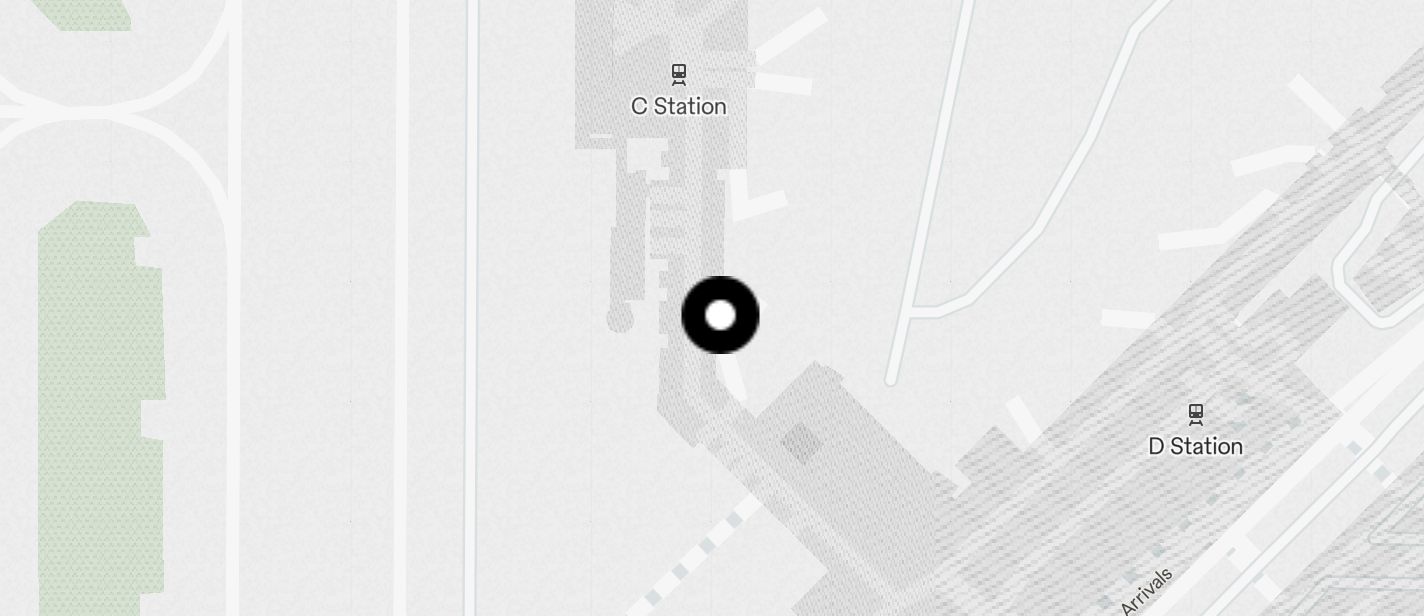The width and height of the screenshot is (1424, 616).
Task: Tap the C Station transit marker
Action: (x=679, y=75)
